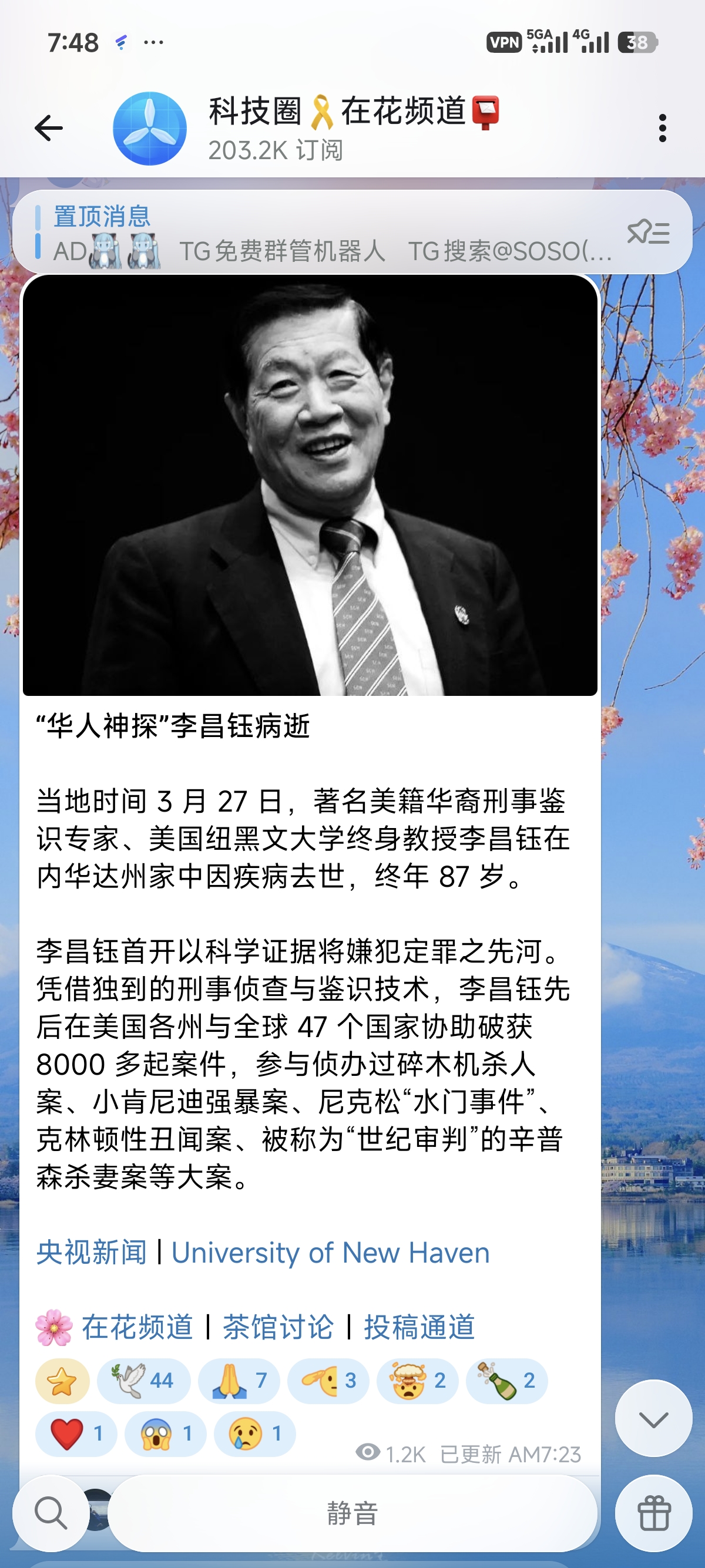React with the praying hands emoji
Viewport: 705px width, 1568px height.
click(239, 1381)
